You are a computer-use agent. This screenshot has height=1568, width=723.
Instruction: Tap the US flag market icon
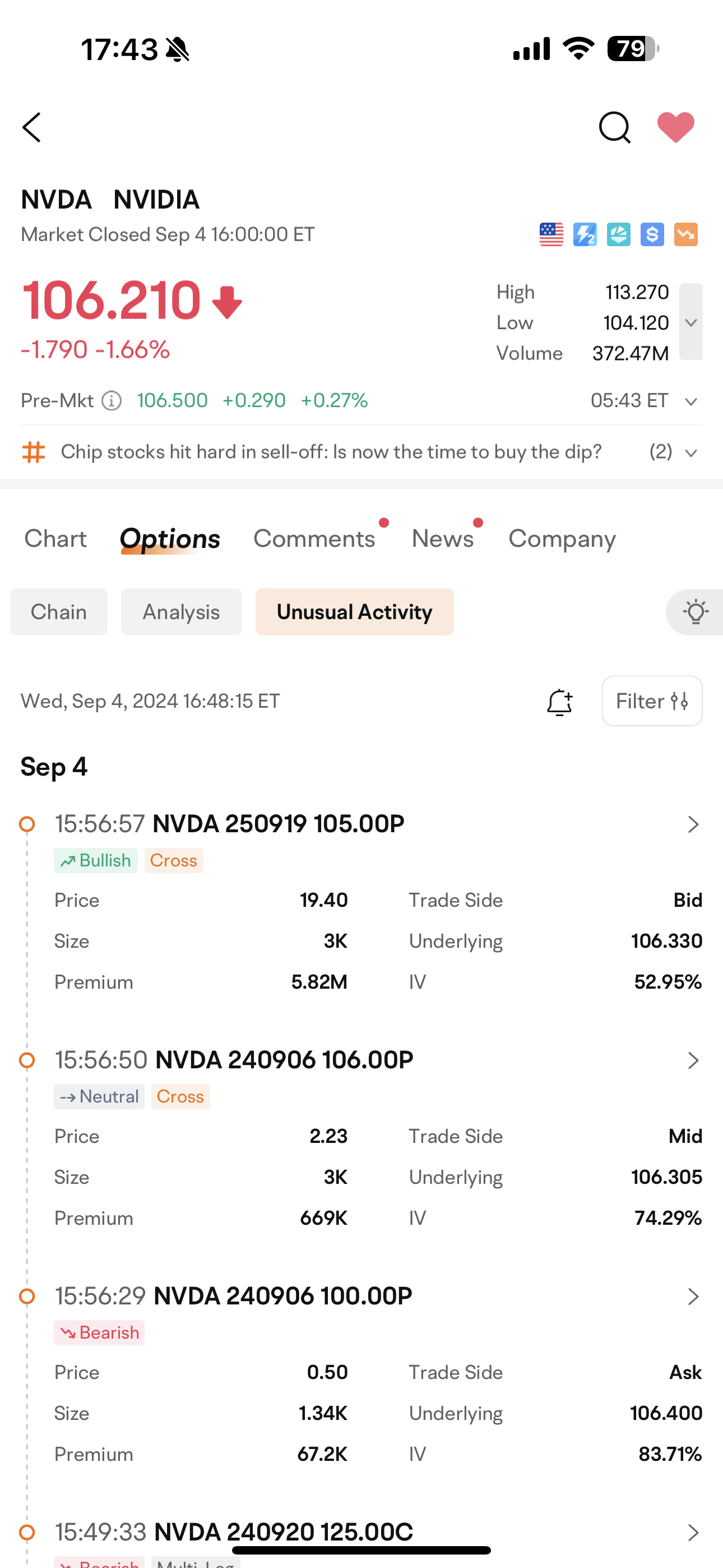coord(551,234)
